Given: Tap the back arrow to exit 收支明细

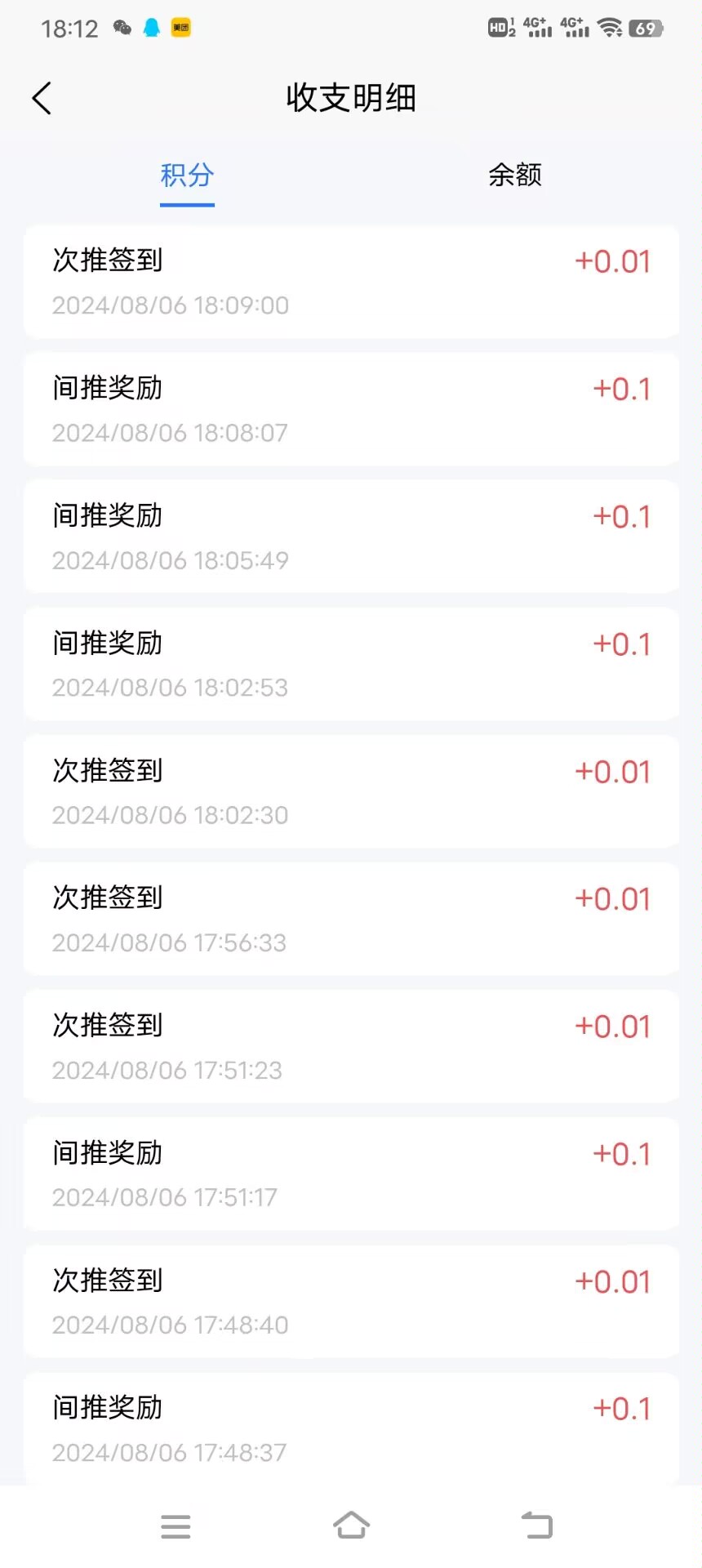Looking at the screenshot, I should coord(42,97).
